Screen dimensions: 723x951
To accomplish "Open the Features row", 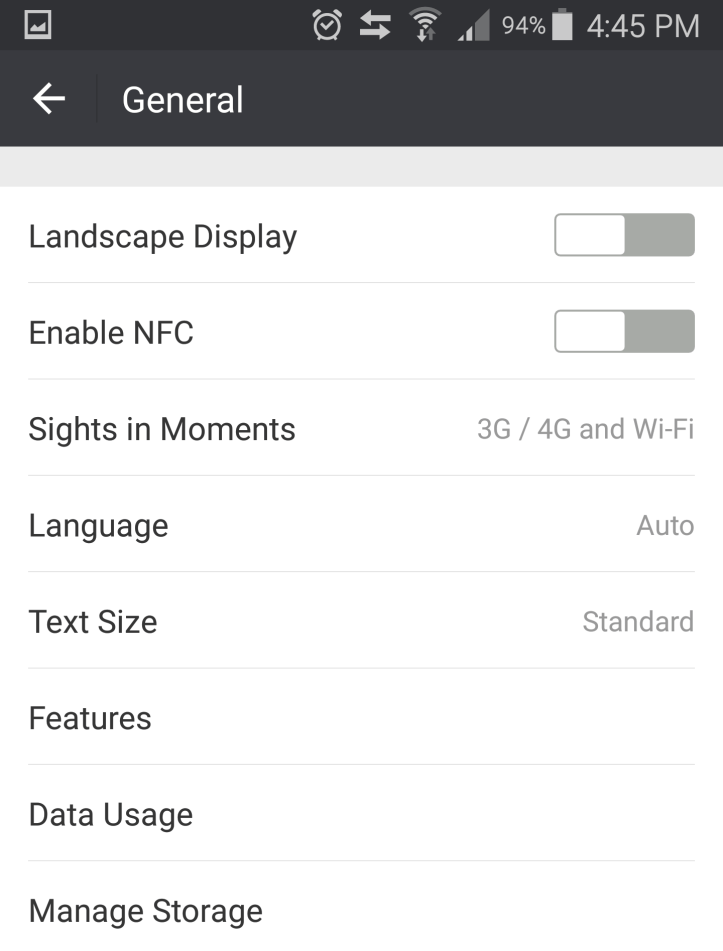I will (360, 718).
